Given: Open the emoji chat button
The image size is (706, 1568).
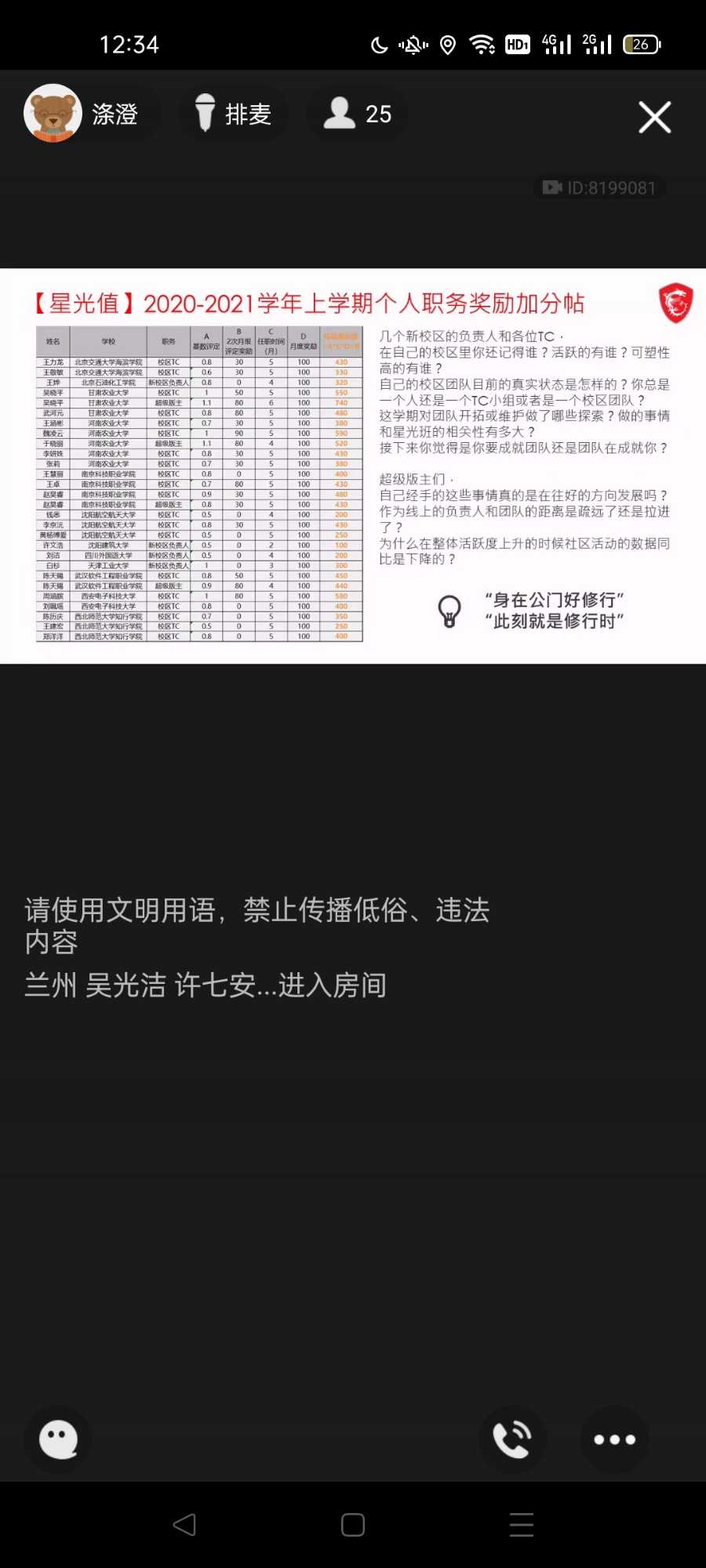Looking at the screenshot, I should [59, 1439].
